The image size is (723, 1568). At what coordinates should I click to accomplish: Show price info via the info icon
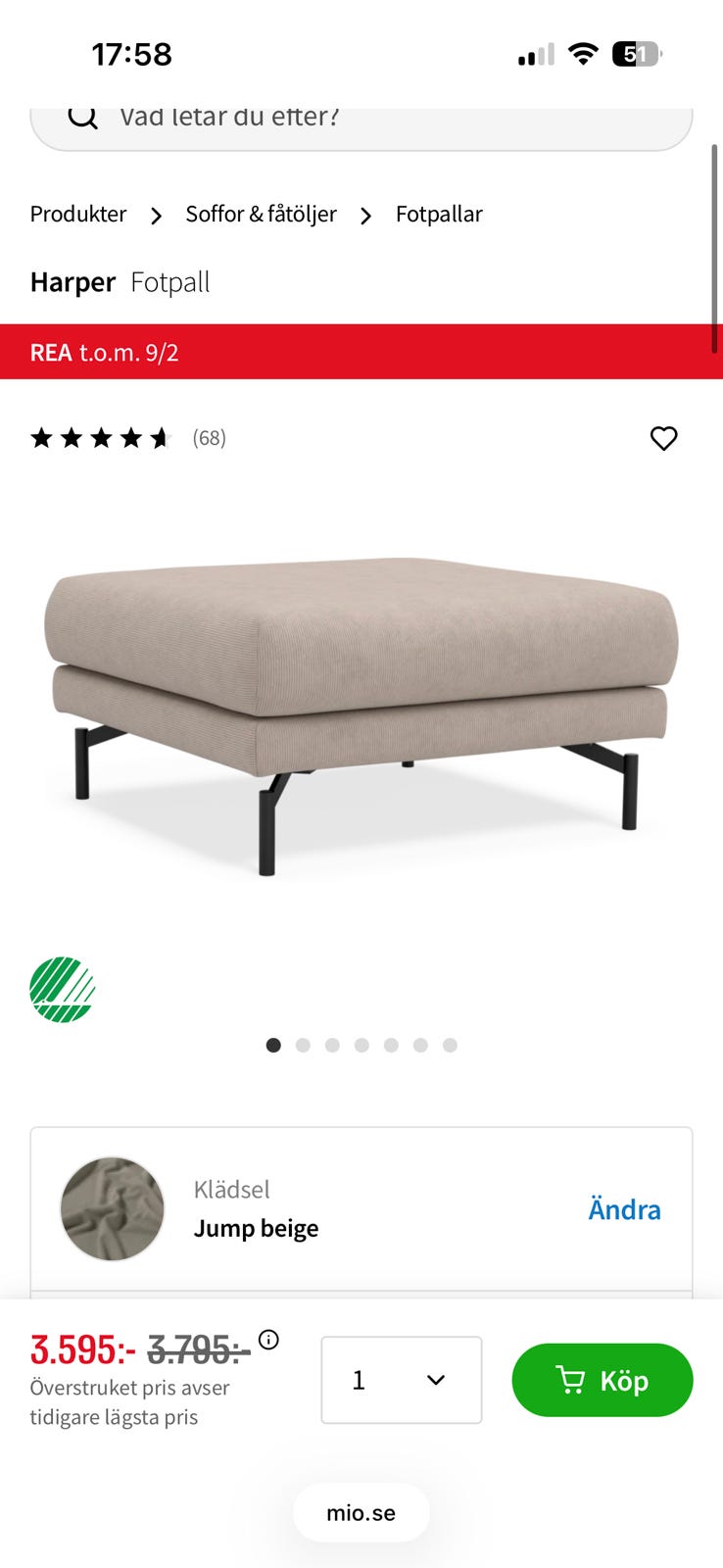[268, 1340]
